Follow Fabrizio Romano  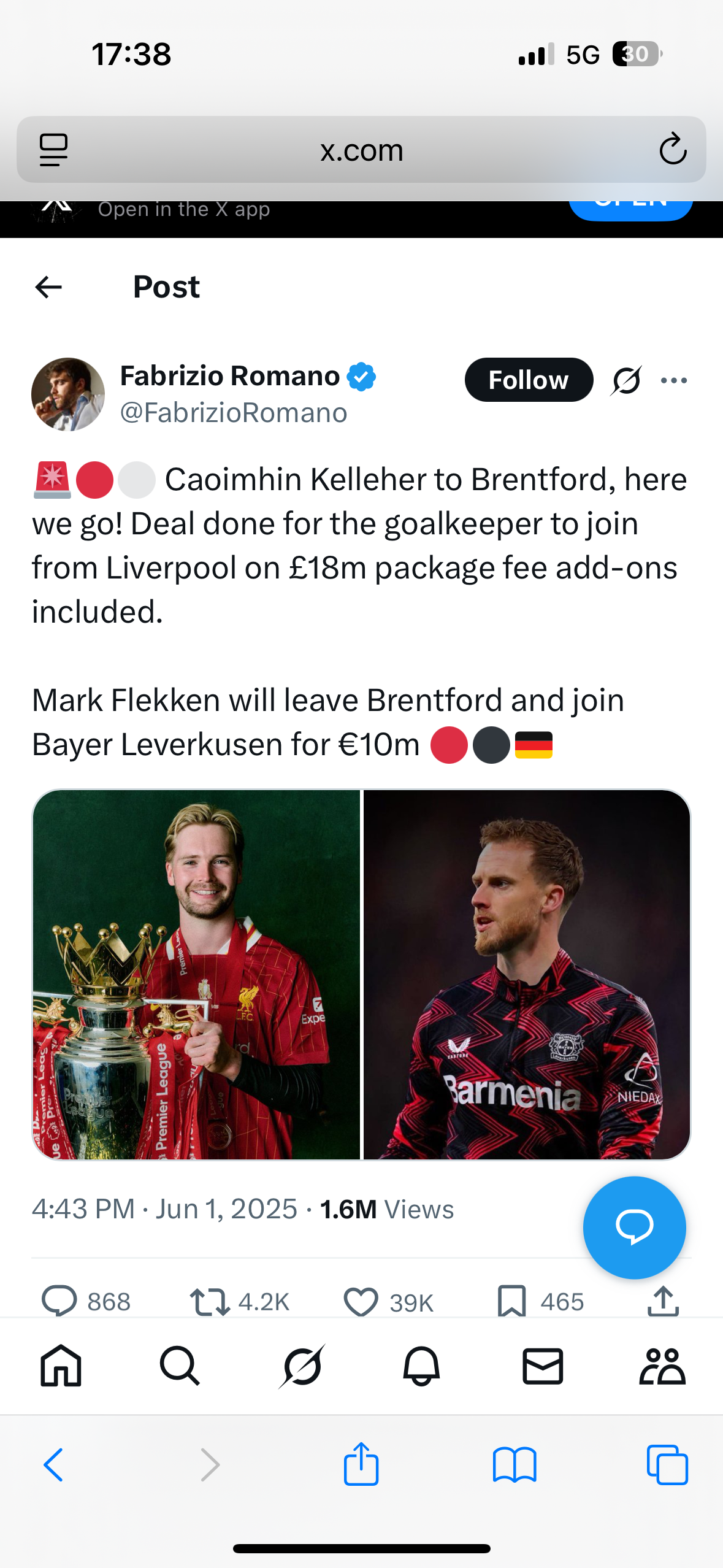[x=529, y=380]
